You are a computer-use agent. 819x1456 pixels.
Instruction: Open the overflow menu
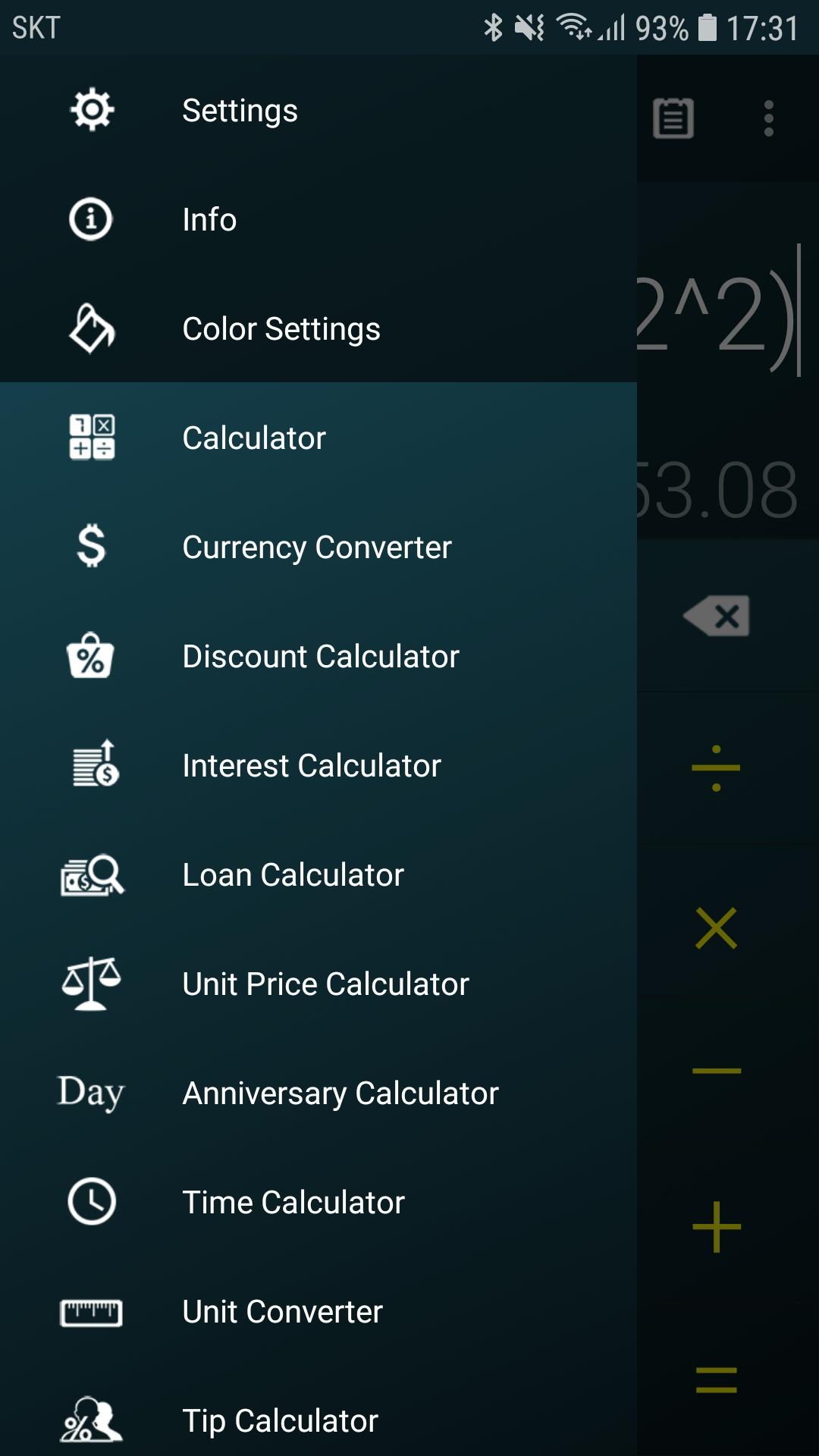tap(769, 118)
